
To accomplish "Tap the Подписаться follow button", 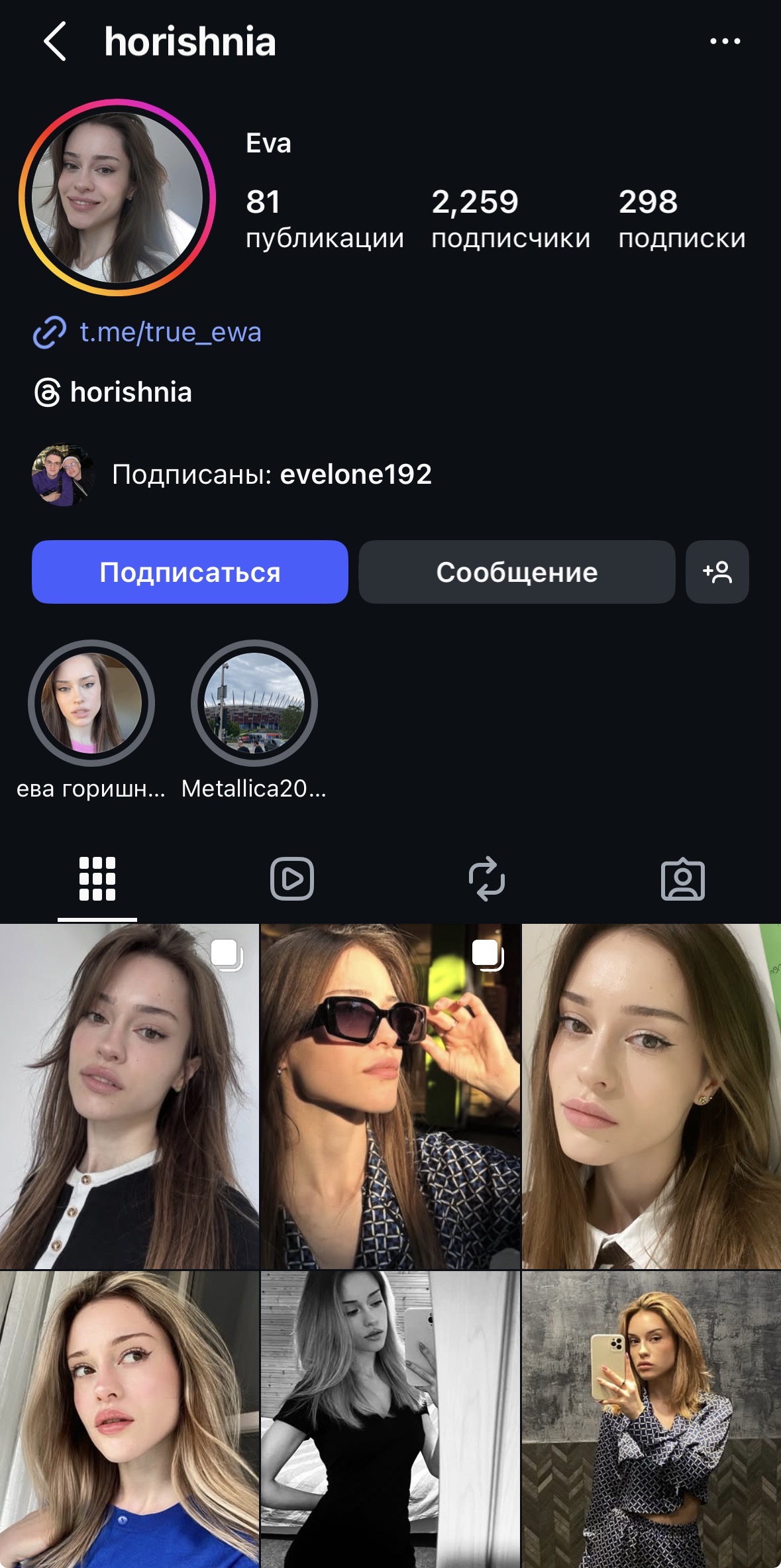I will 190,572.
